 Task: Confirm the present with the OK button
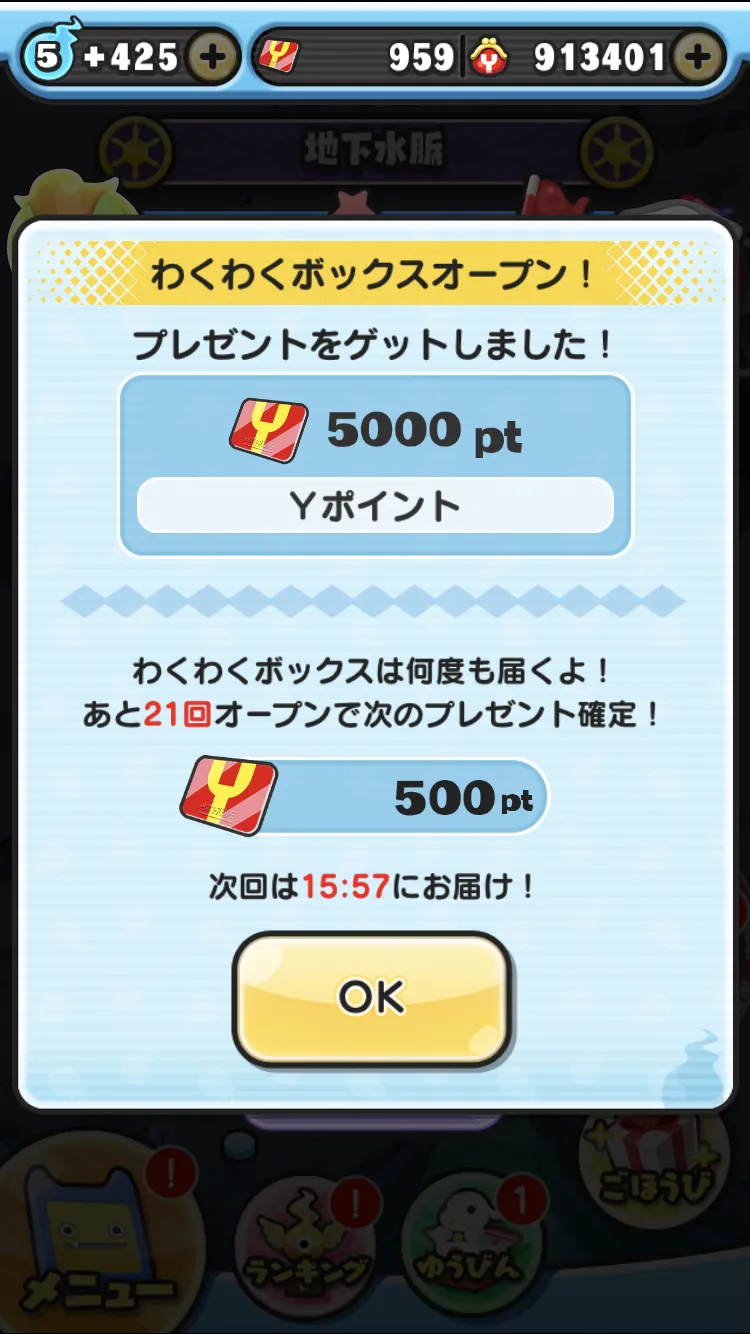click(372, 999)
